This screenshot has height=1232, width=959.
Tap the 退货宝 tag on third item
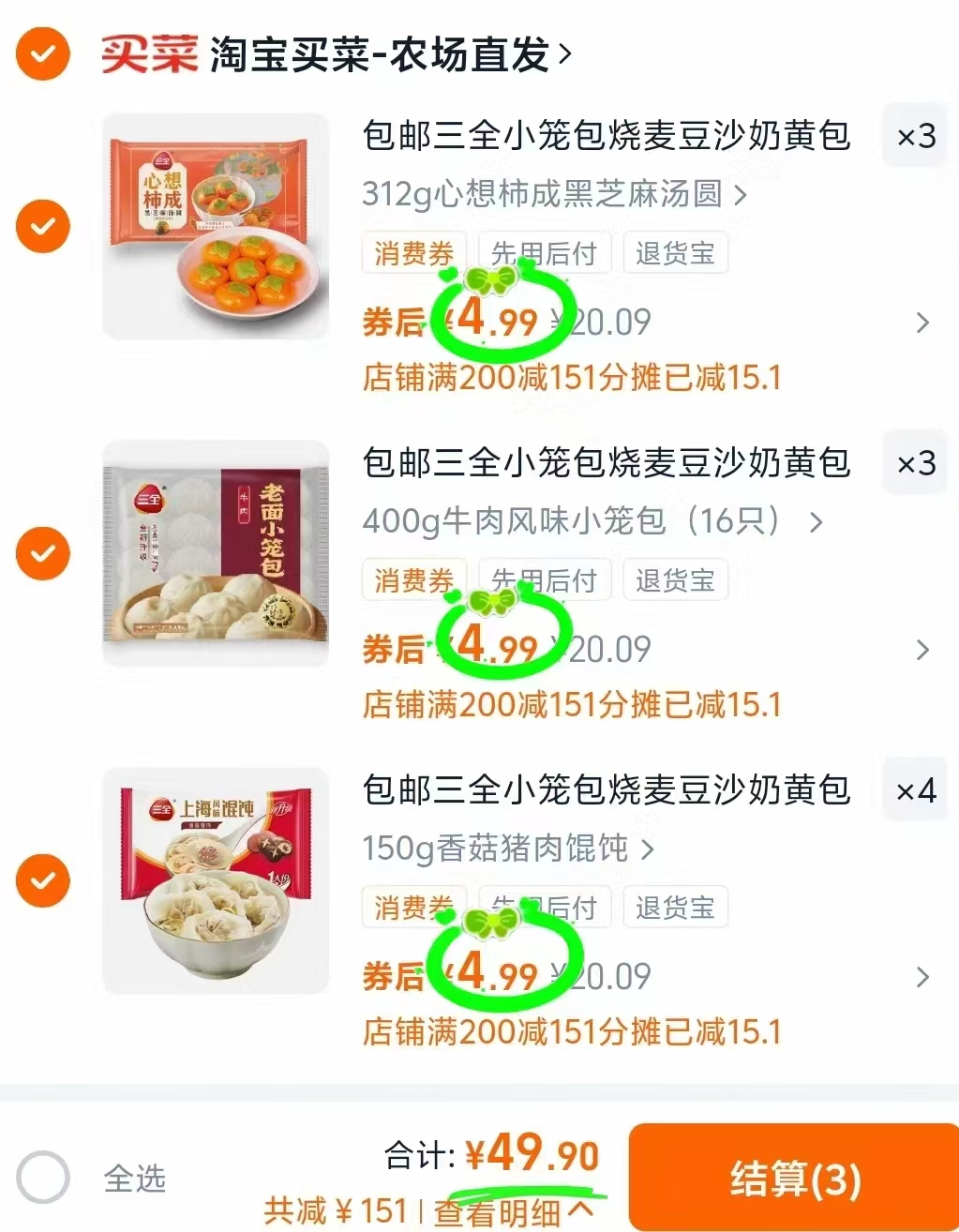[x=675, y=907]
